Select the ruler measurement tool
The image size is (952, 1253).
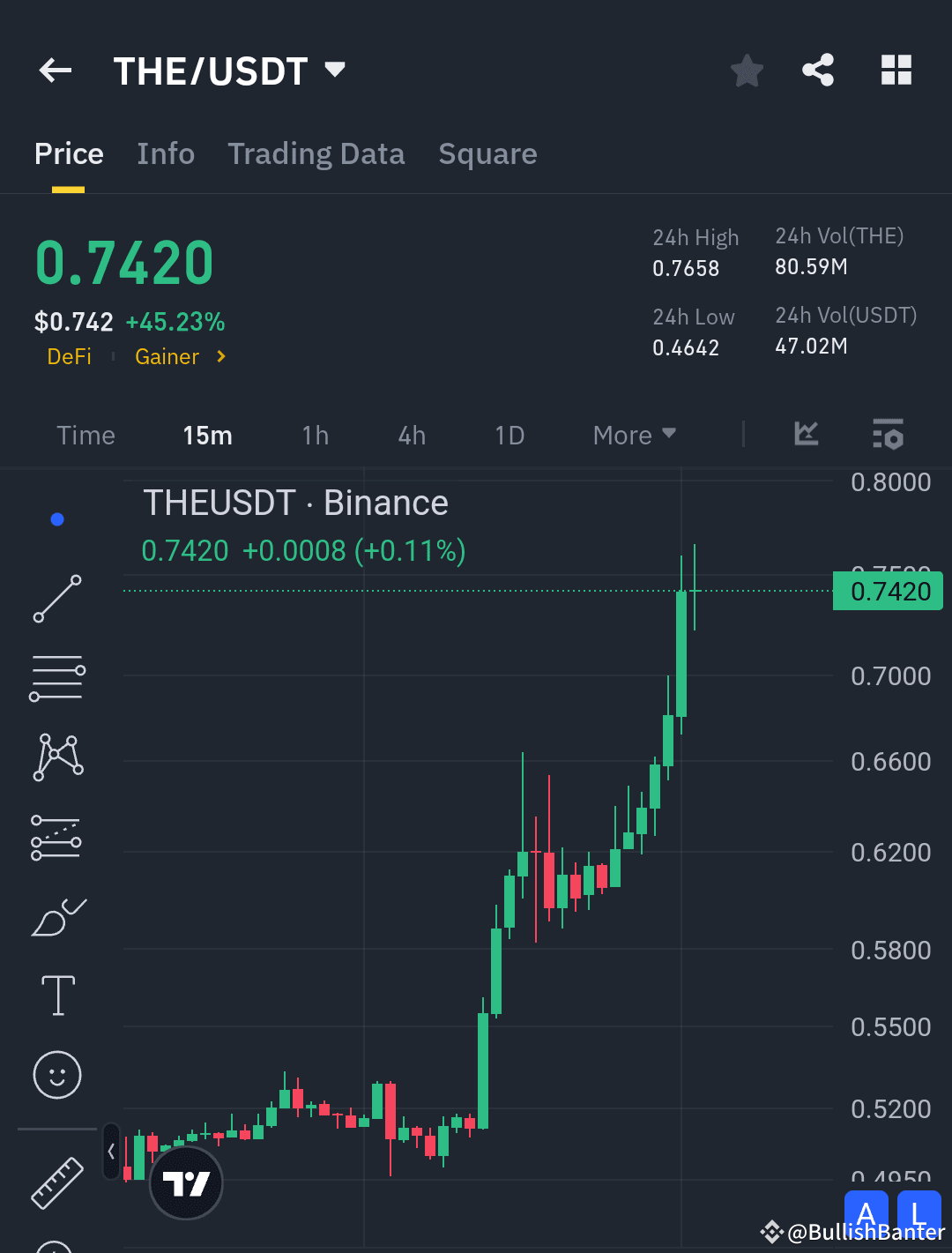pyautogui.click(x=56, y=1182)
